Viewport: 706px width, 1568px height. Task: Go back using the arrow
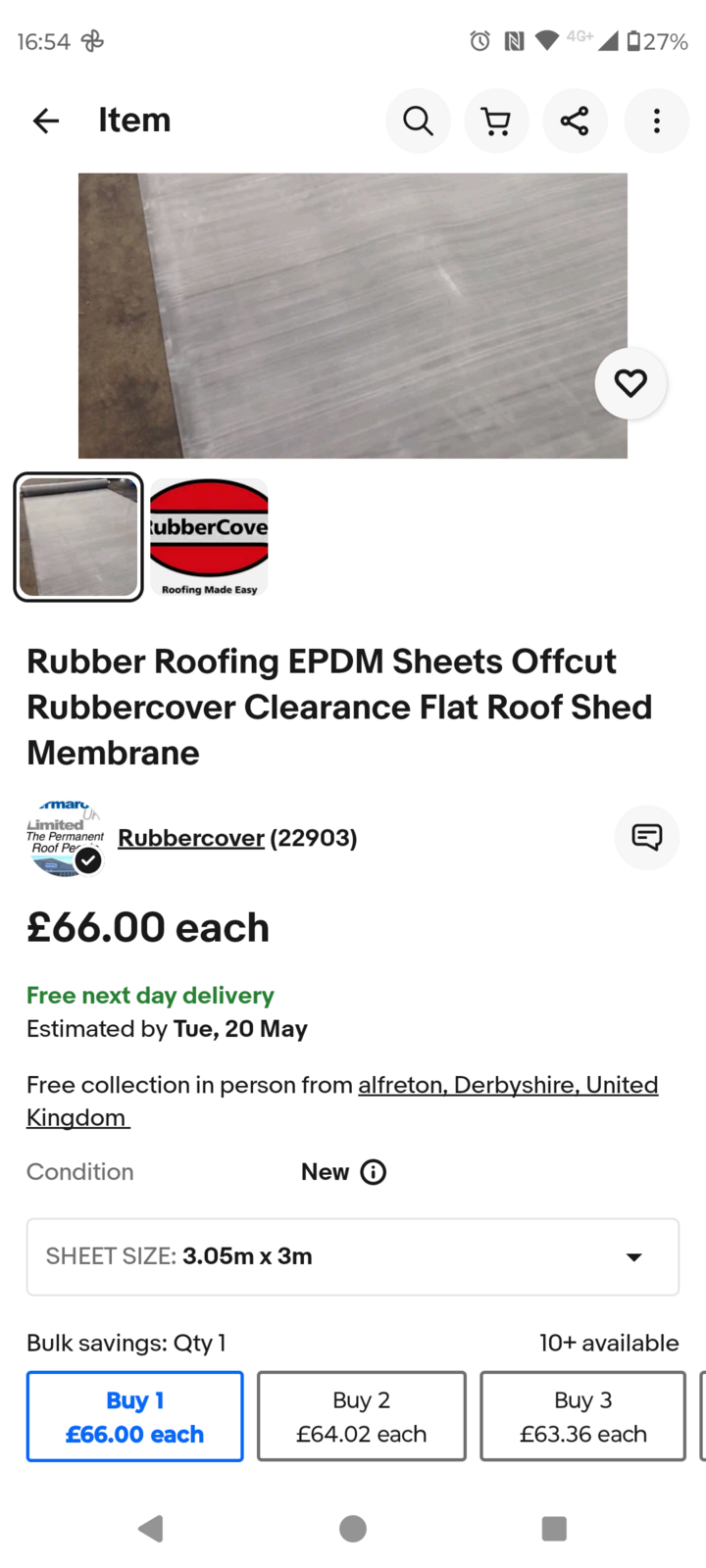pyautogui.click(x=46, y=121)
